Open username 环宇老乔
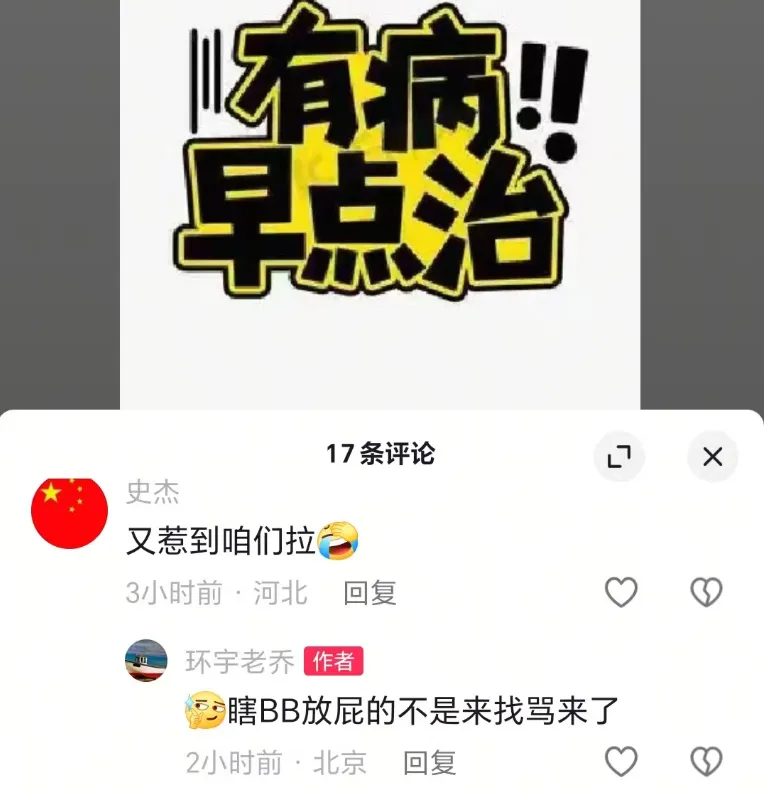 240,661
